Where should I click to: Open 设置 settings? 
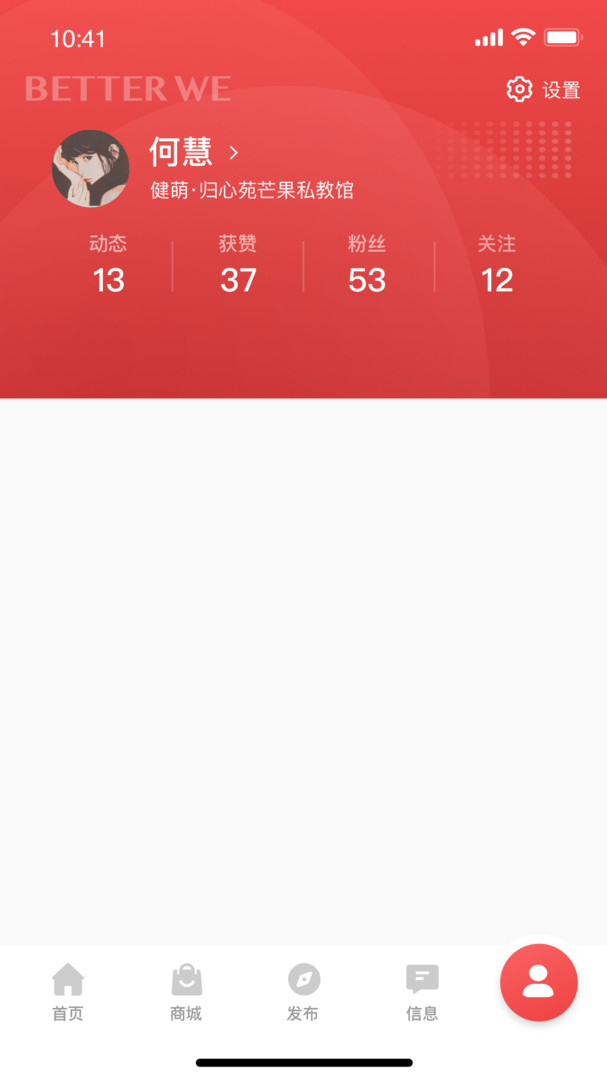543,90
